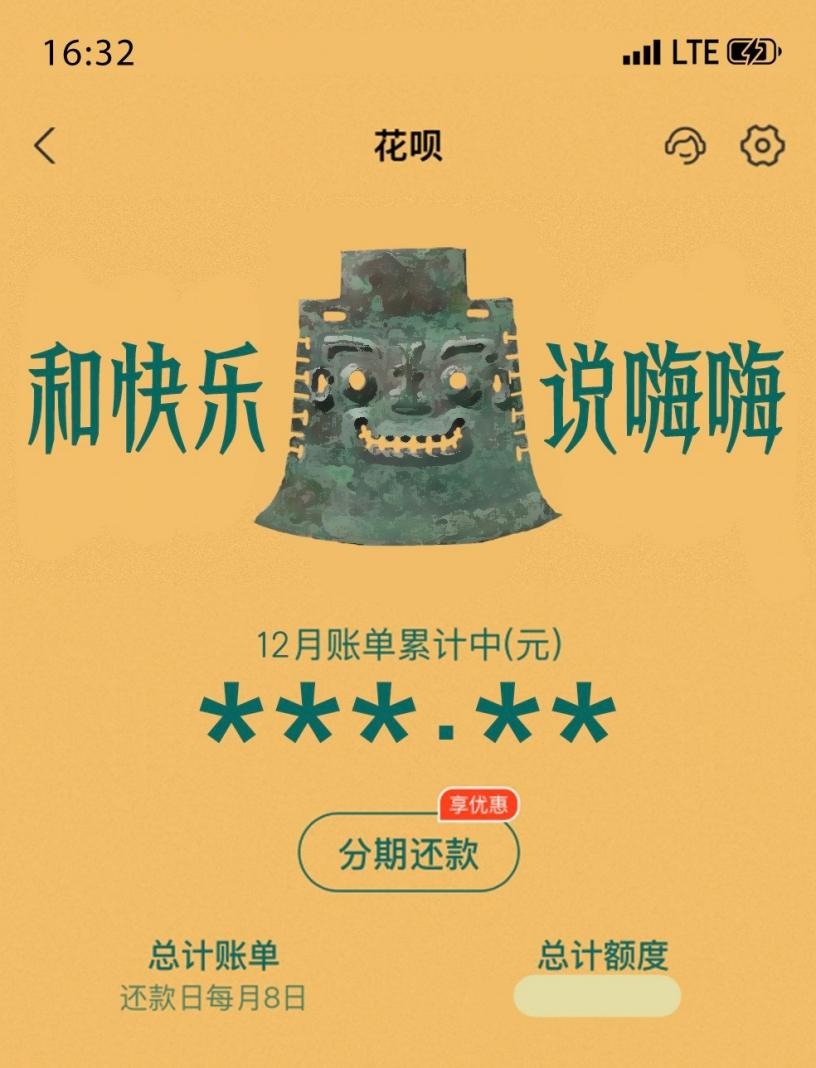The image size is (816, 1068).
Task: Open 花呗 settings gear
Action: (x=762, y=146)
